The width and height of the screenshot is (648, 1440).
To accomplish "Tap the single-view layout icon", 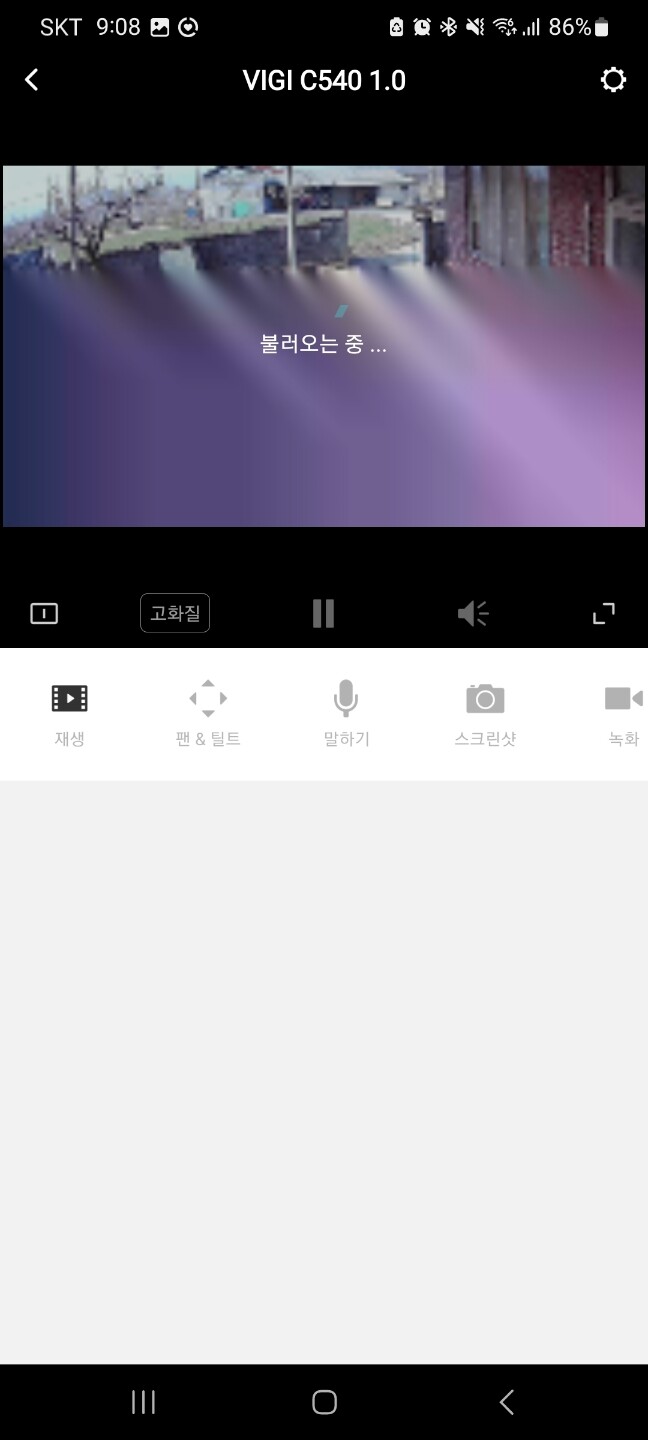I will (x=44, y=614).
